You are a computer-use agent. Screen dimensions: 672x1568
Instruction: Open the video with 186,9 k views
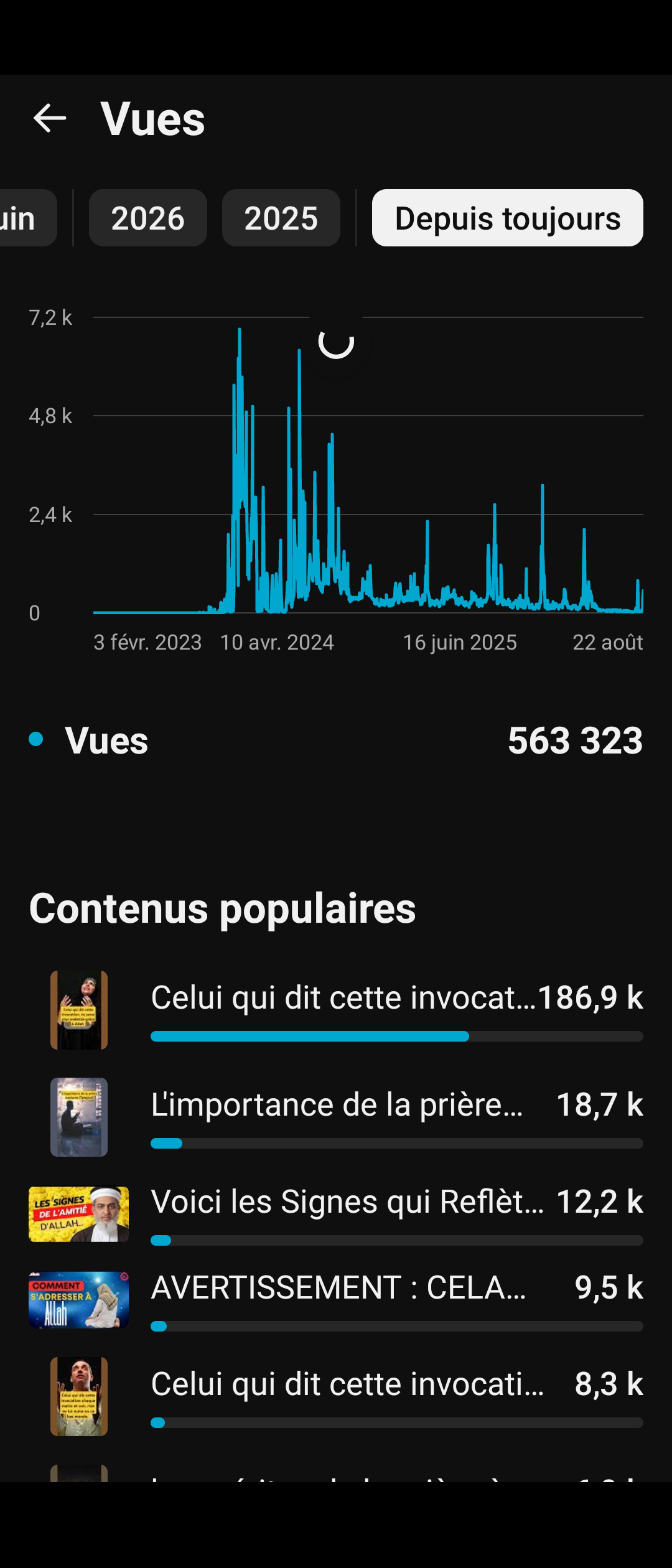click(336, 1010)
